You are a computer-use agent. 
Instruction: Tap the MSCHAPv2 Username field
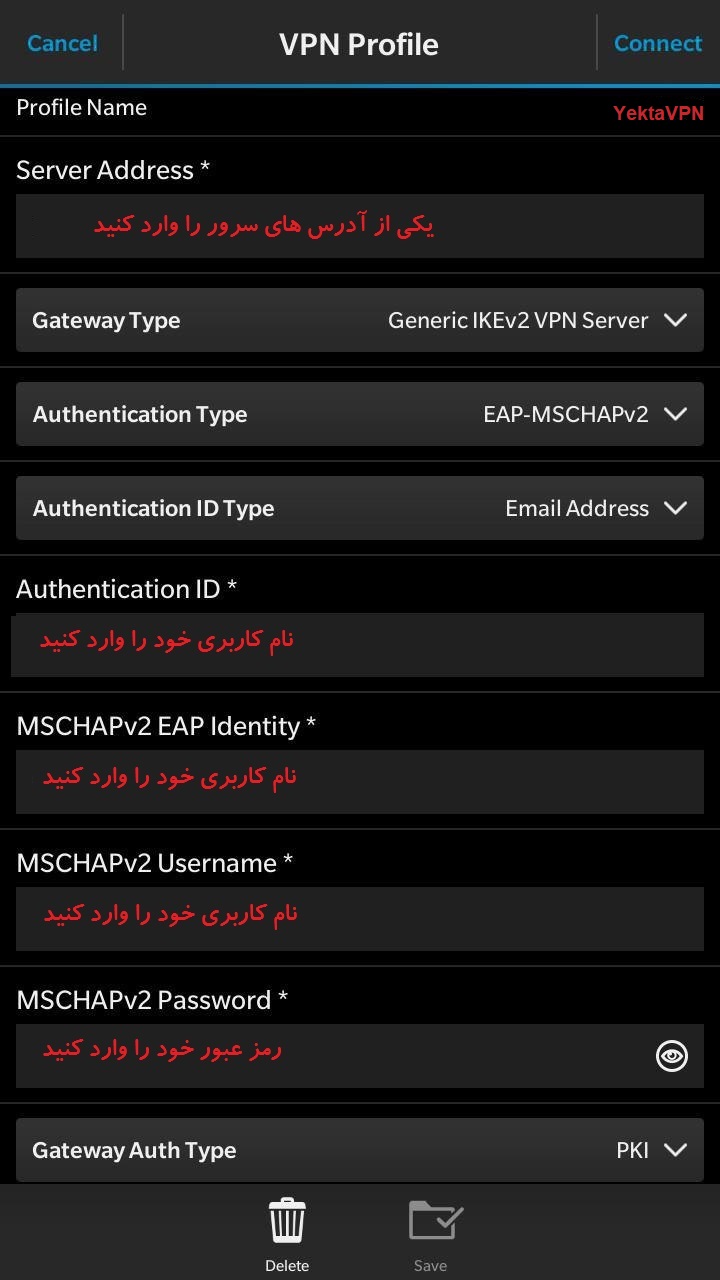(360, 918)
